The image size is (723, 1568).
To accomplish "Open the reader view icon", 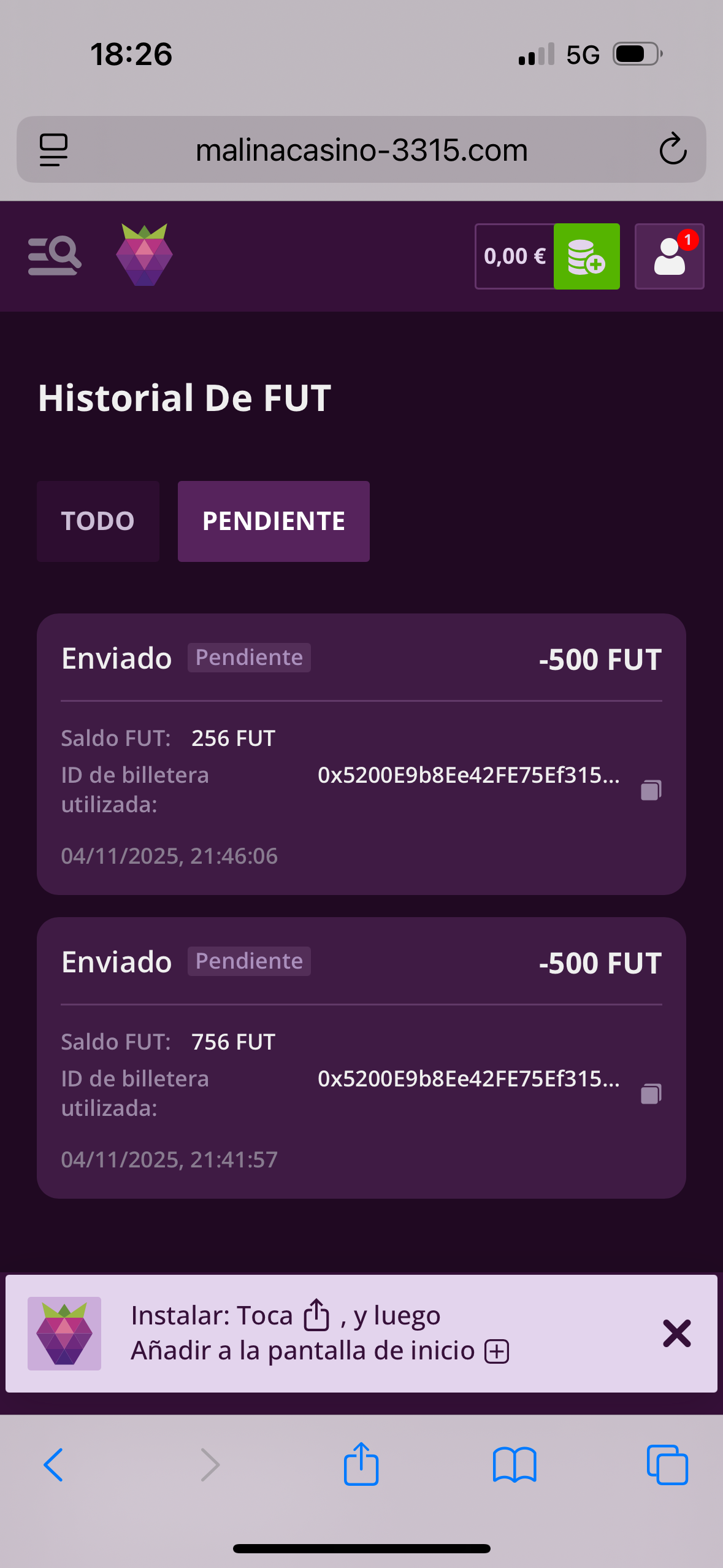I will (53, 149).
